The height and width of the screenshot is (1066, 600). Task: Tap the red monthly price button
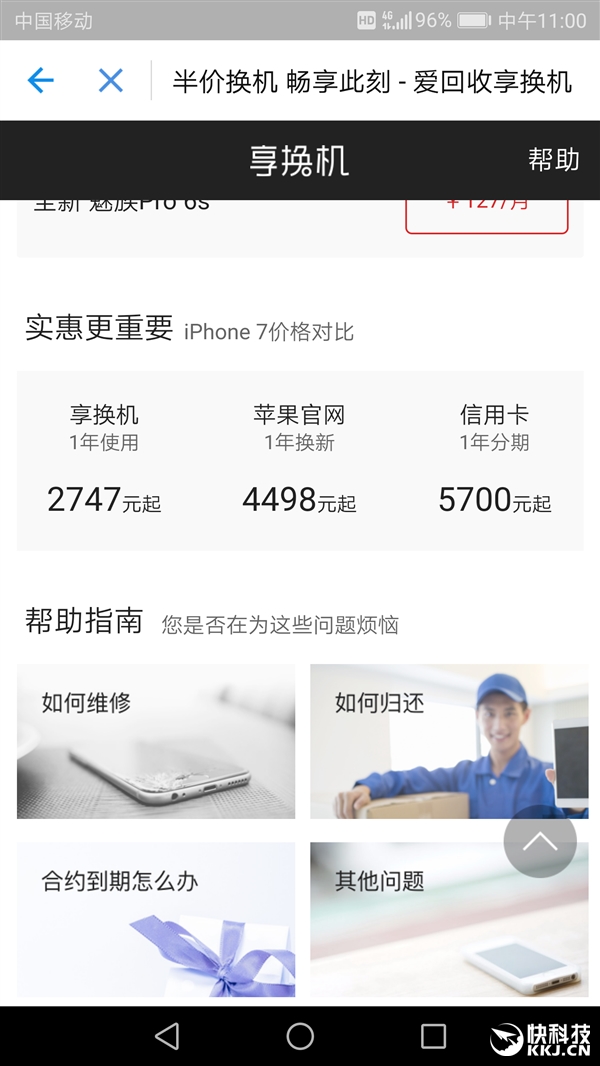pyautogui.click(x=486, y=212)
